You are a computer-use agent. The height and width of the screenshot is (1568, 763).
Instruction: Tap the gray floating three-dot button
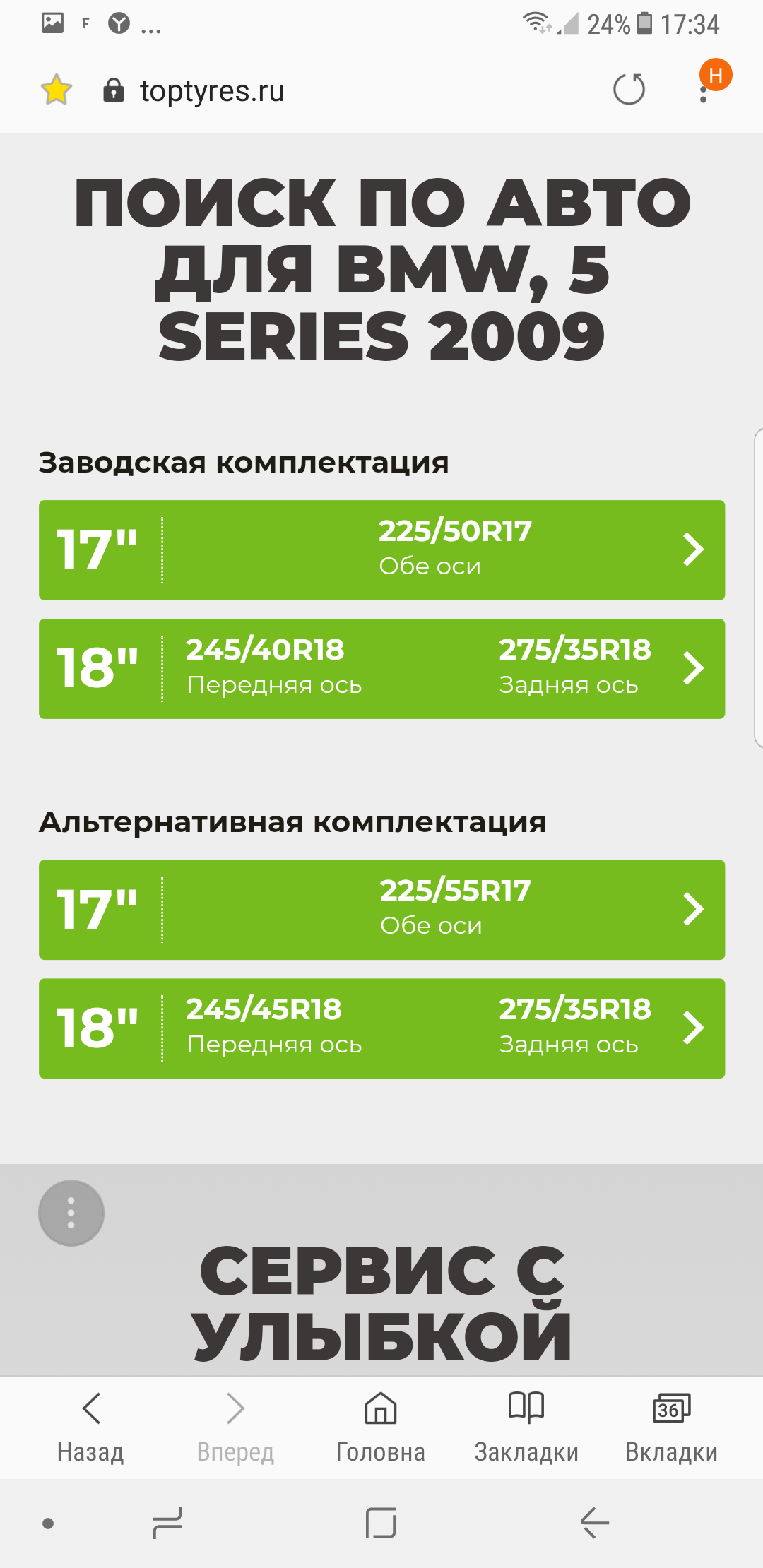(71, 1213)
